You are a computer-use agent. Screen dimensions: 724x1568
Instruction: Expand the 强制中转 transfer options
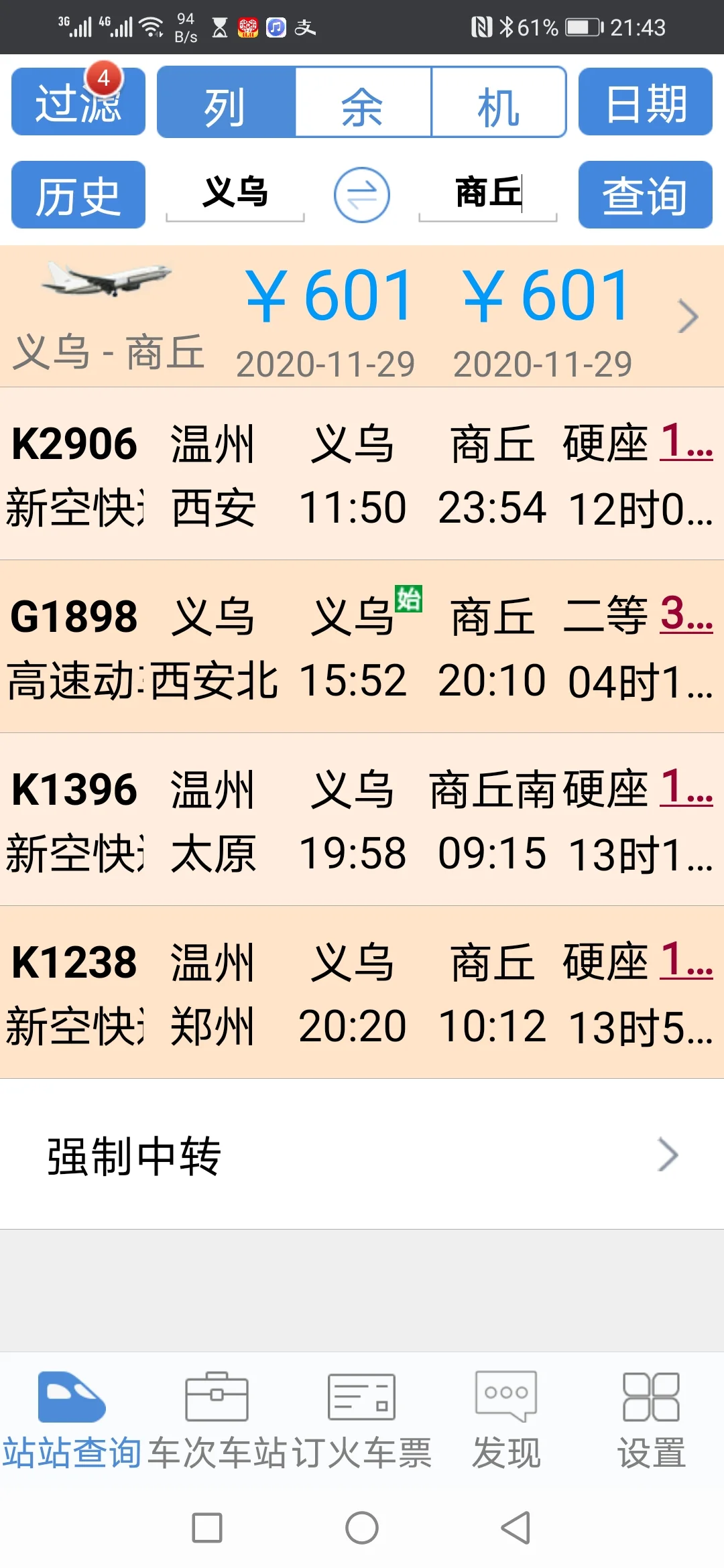668,1155
